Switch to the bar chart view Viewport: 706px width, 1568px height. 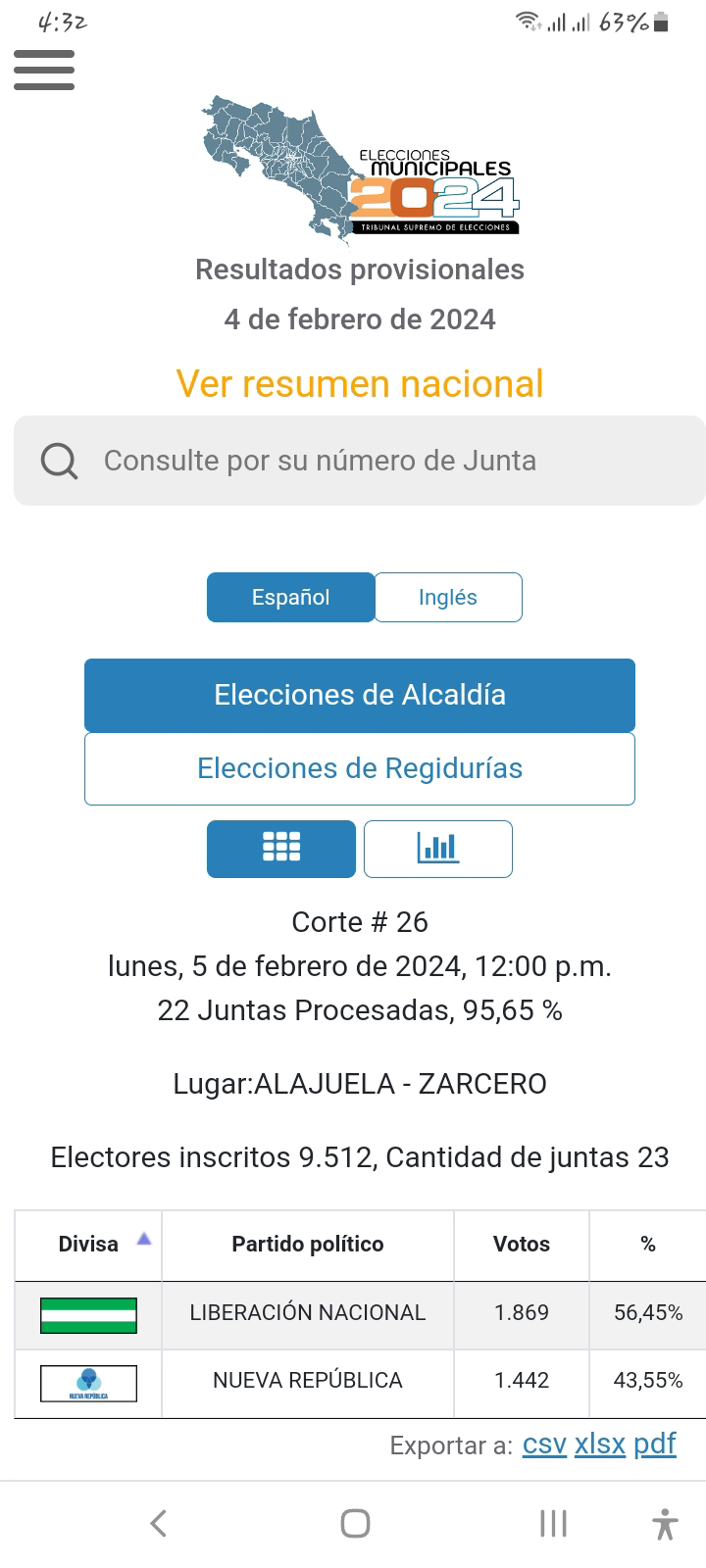coord(437,848)
